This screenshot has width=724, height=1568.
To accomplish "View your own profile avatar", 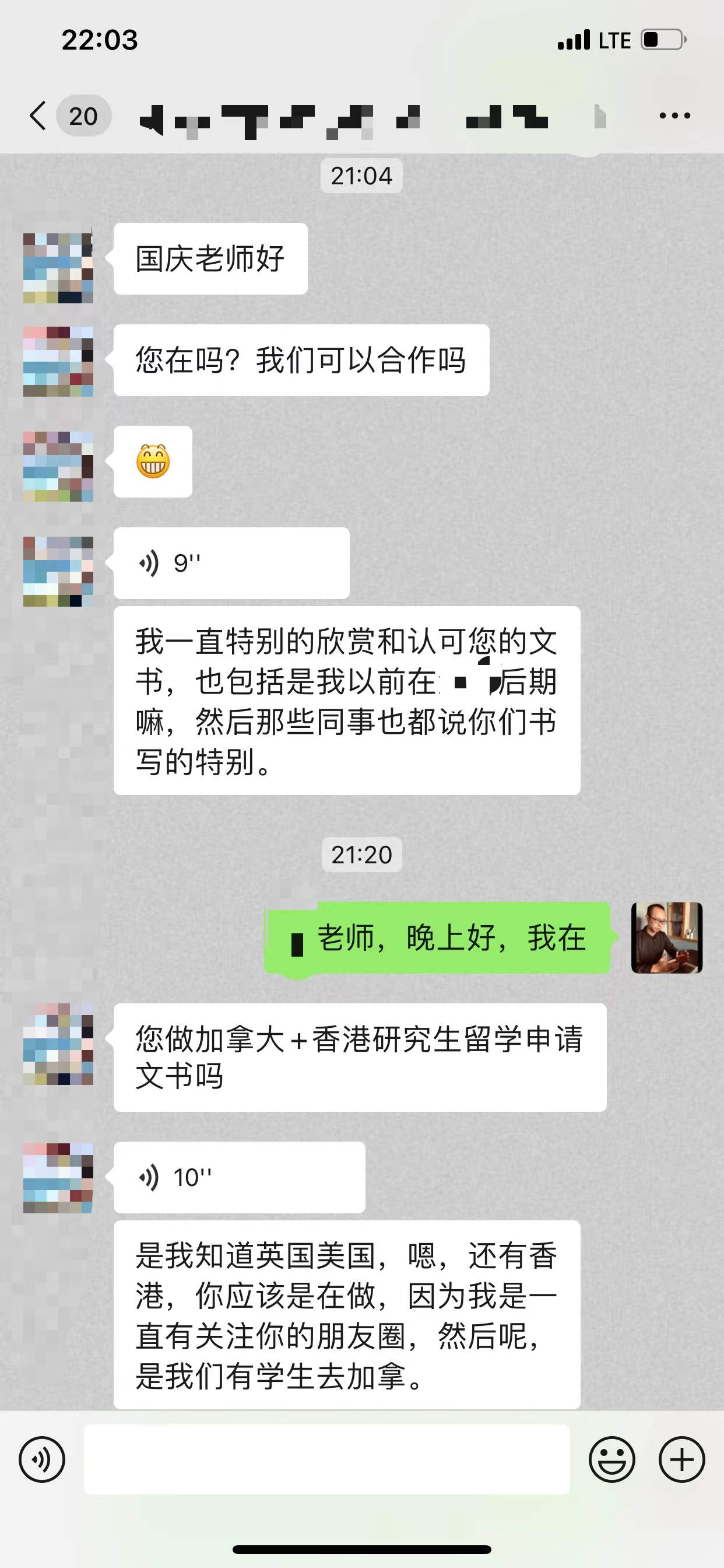I will pos(667,937).
